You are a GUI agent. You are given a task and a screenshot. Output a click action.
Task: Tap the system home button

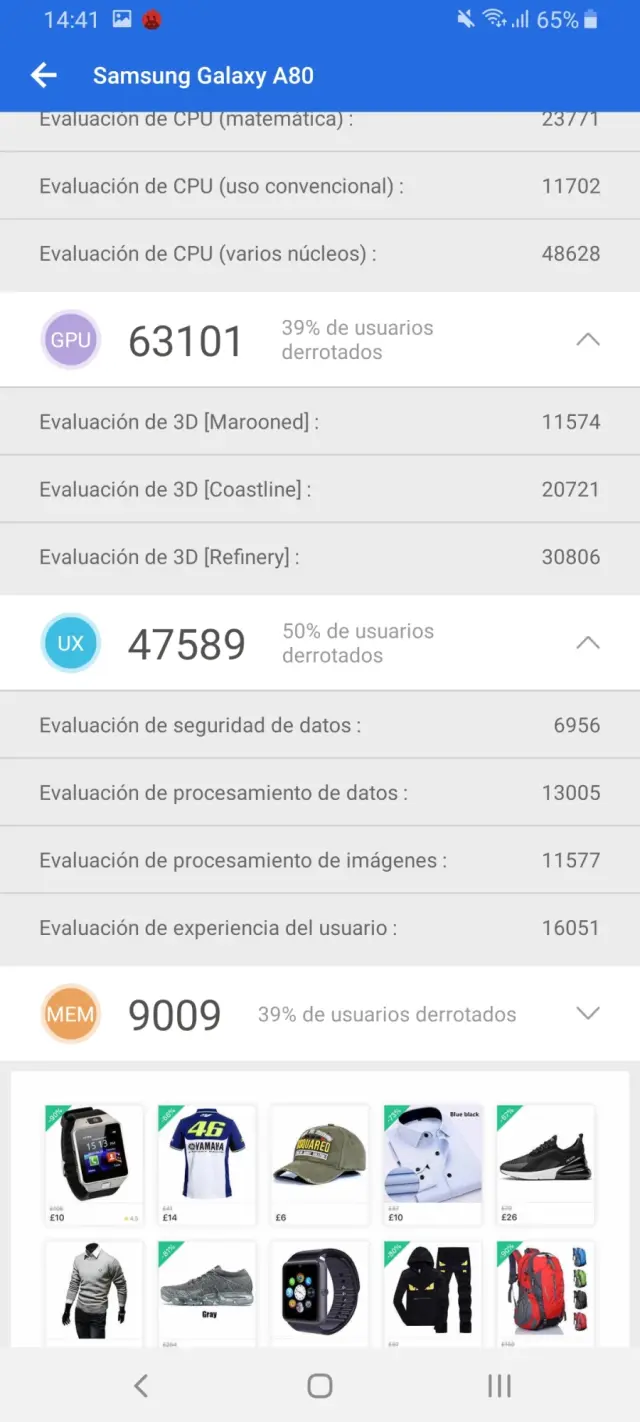click(320, 1385)
